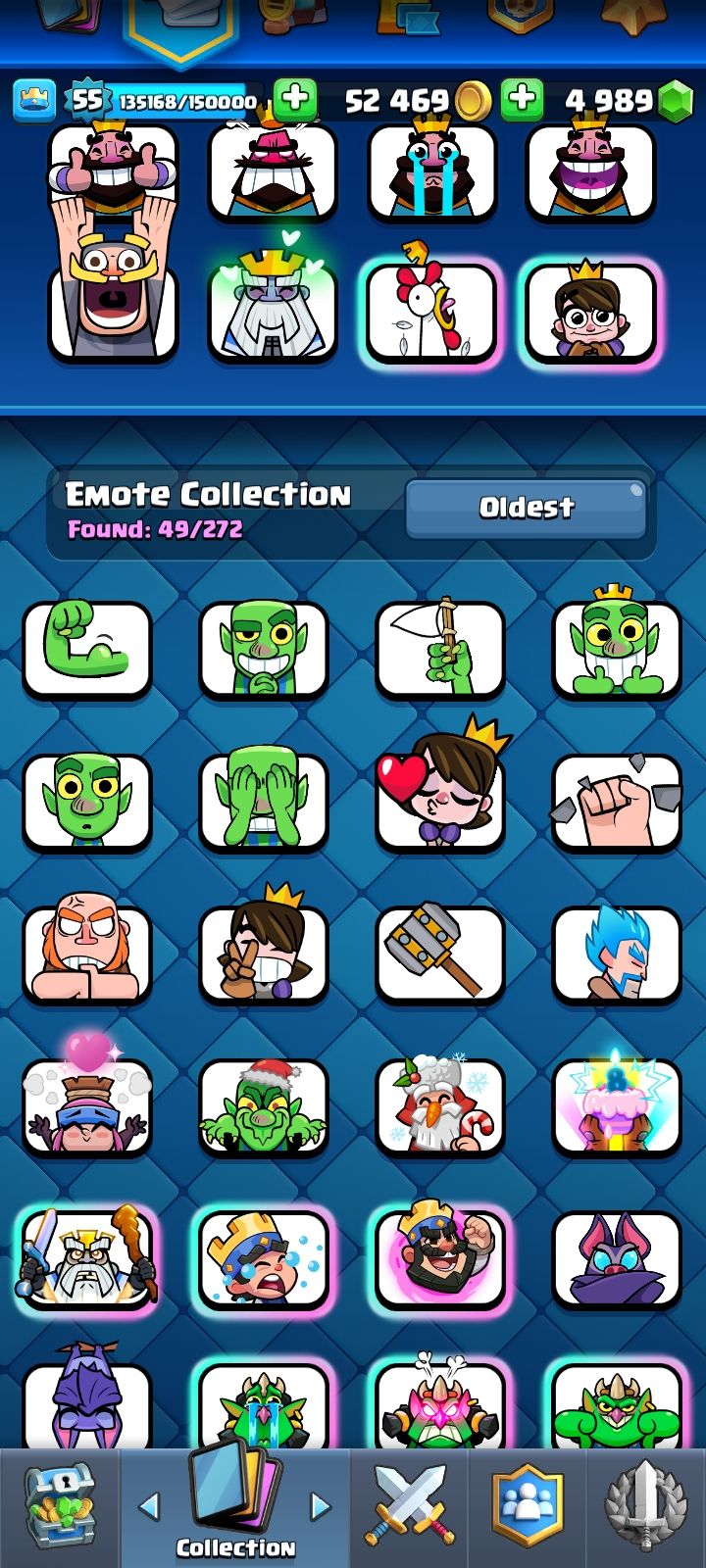Viewport: 706px width, 1568px height.
Task: Tap the green plus next to gems
Action: (522, 100)
